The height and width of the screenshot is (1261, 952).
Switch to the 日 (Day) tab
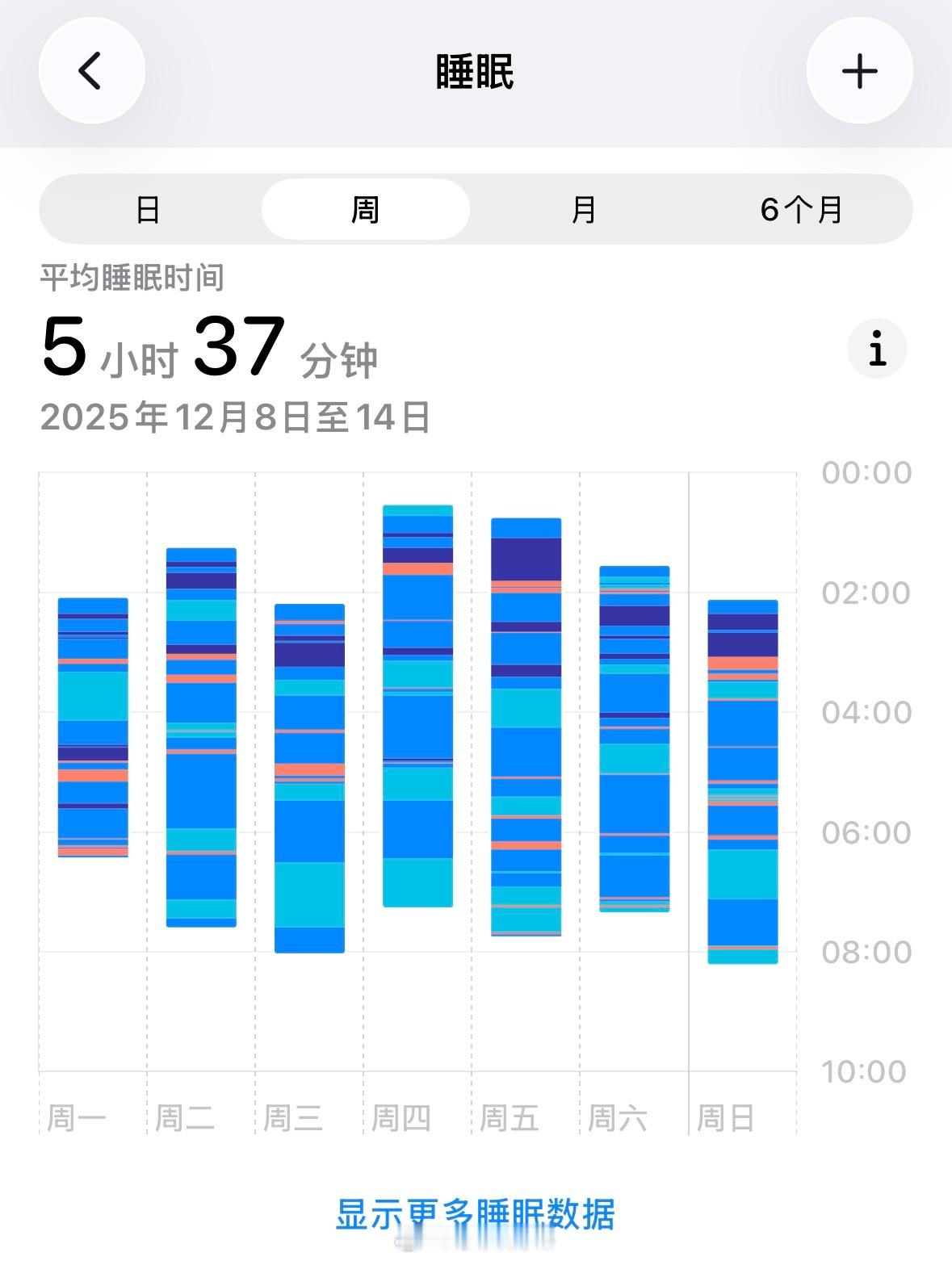click(147, 208)
